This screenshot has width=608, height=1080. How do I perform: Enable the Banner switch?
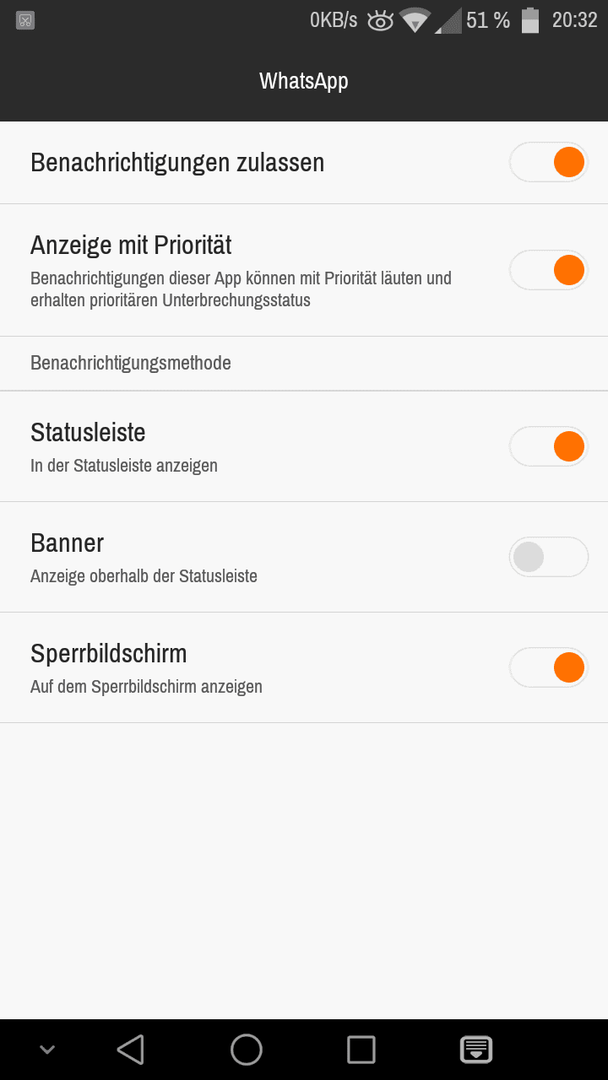(x=548, y=557)
